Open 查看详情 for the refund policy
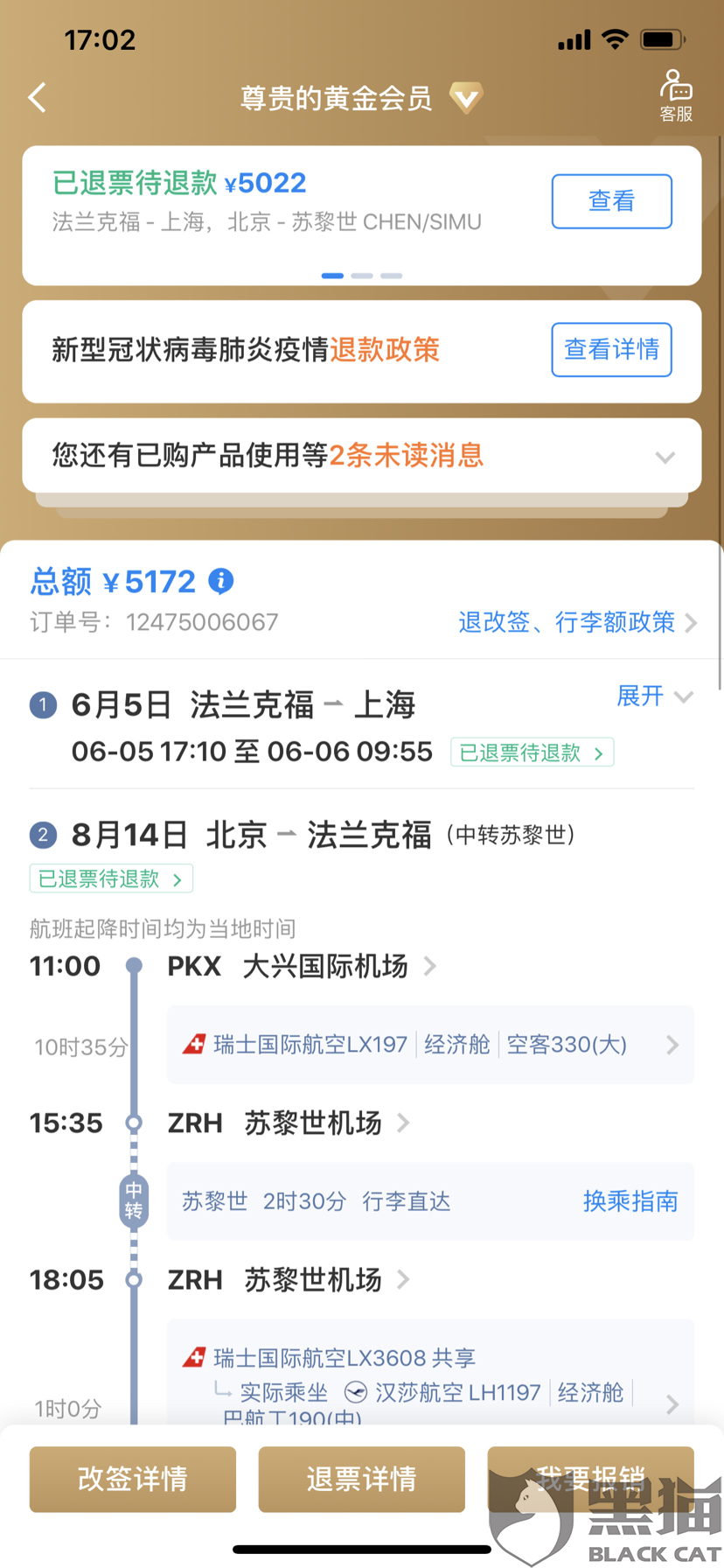This screenshot has height=1568, width=724. pos(611,350)
